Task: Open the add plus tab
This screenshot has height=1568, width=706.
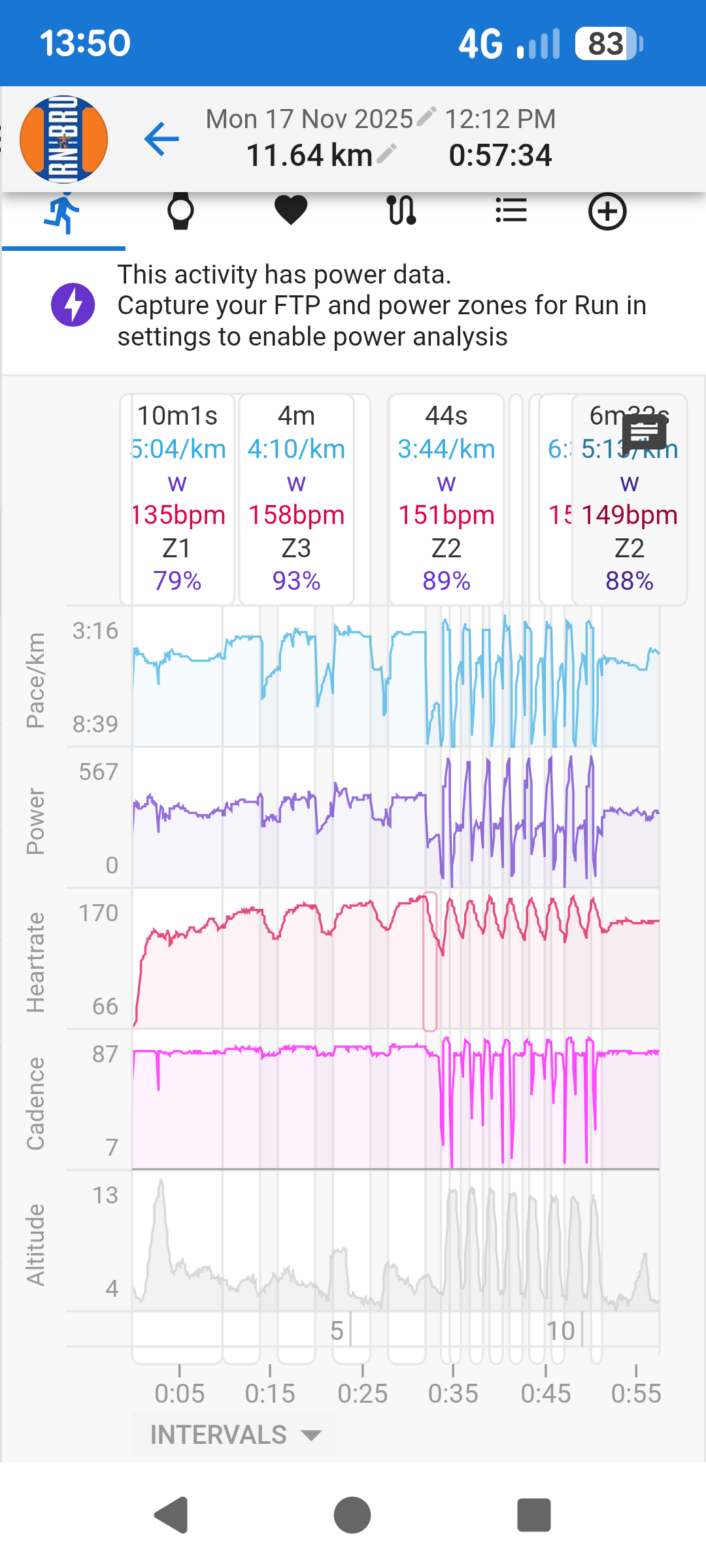Action: point(607,211)
